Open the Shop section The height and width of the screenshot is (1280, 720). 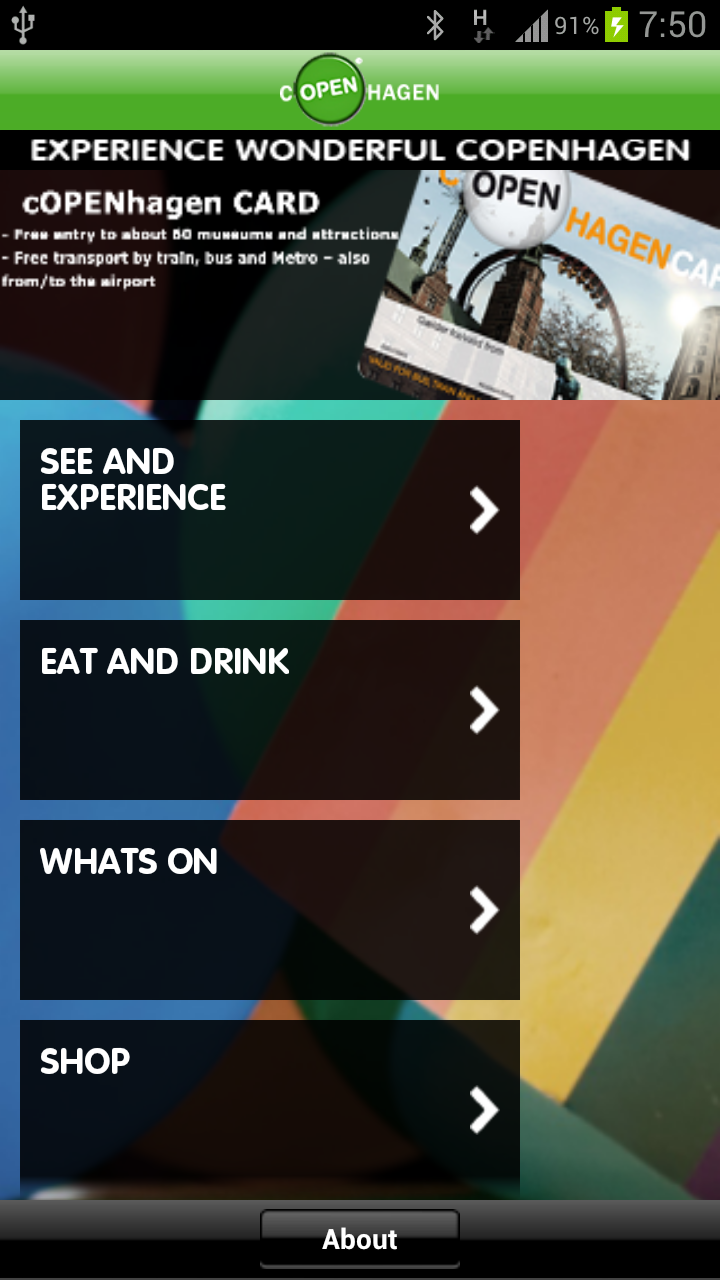coord(270,1110)
